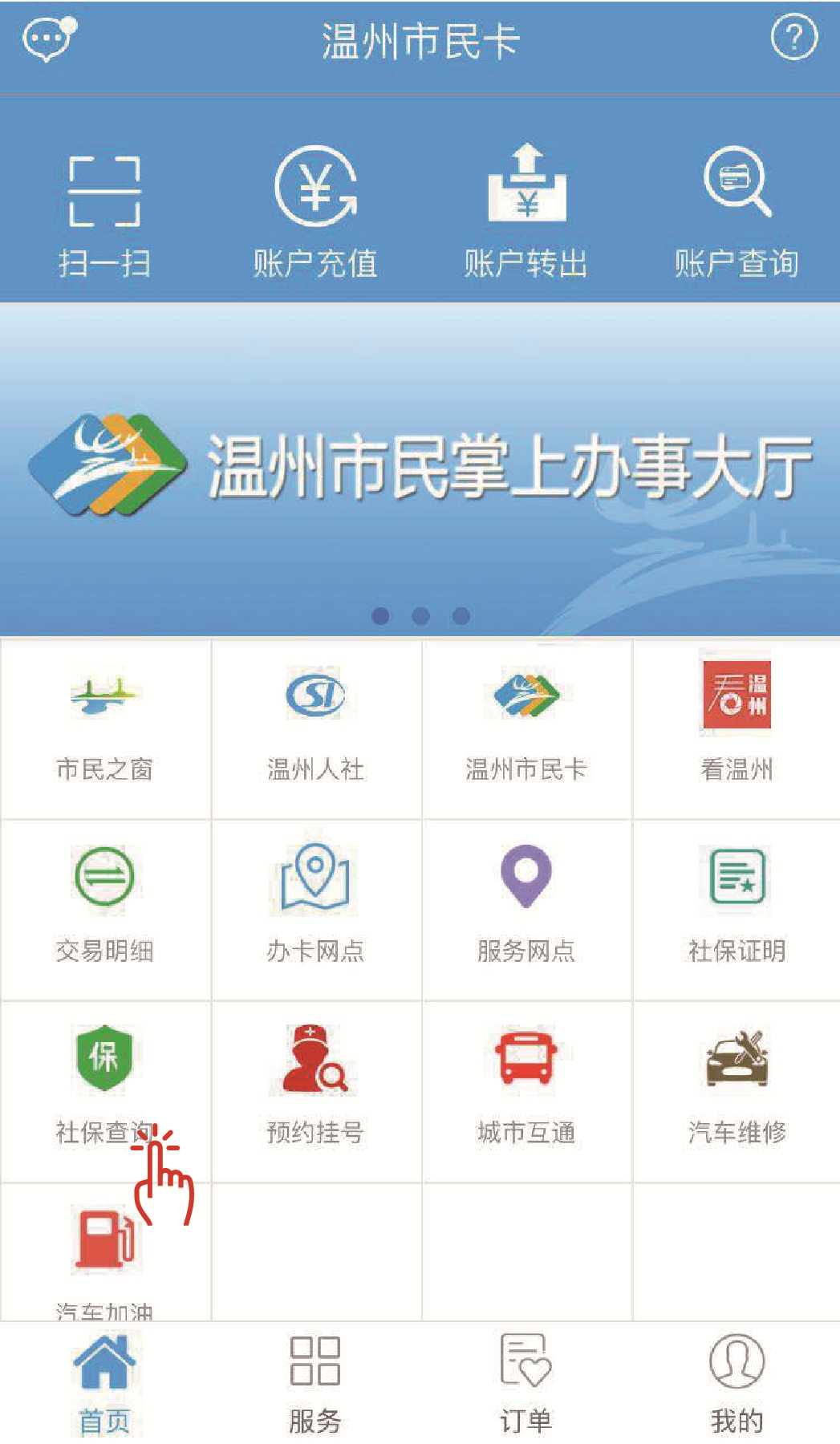
Task: Open 看温州 grid item
Action: click(x=737, y=726)
